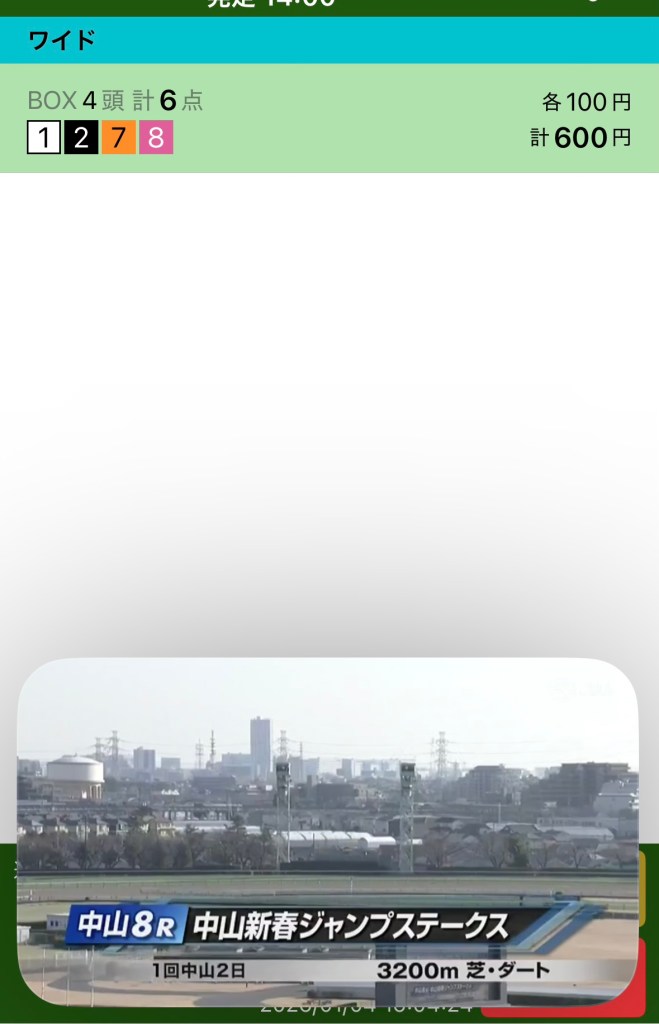Open the ワイド BOX bet entry
The height and width of the screenshot is (1024, 659).
point(328,118)
